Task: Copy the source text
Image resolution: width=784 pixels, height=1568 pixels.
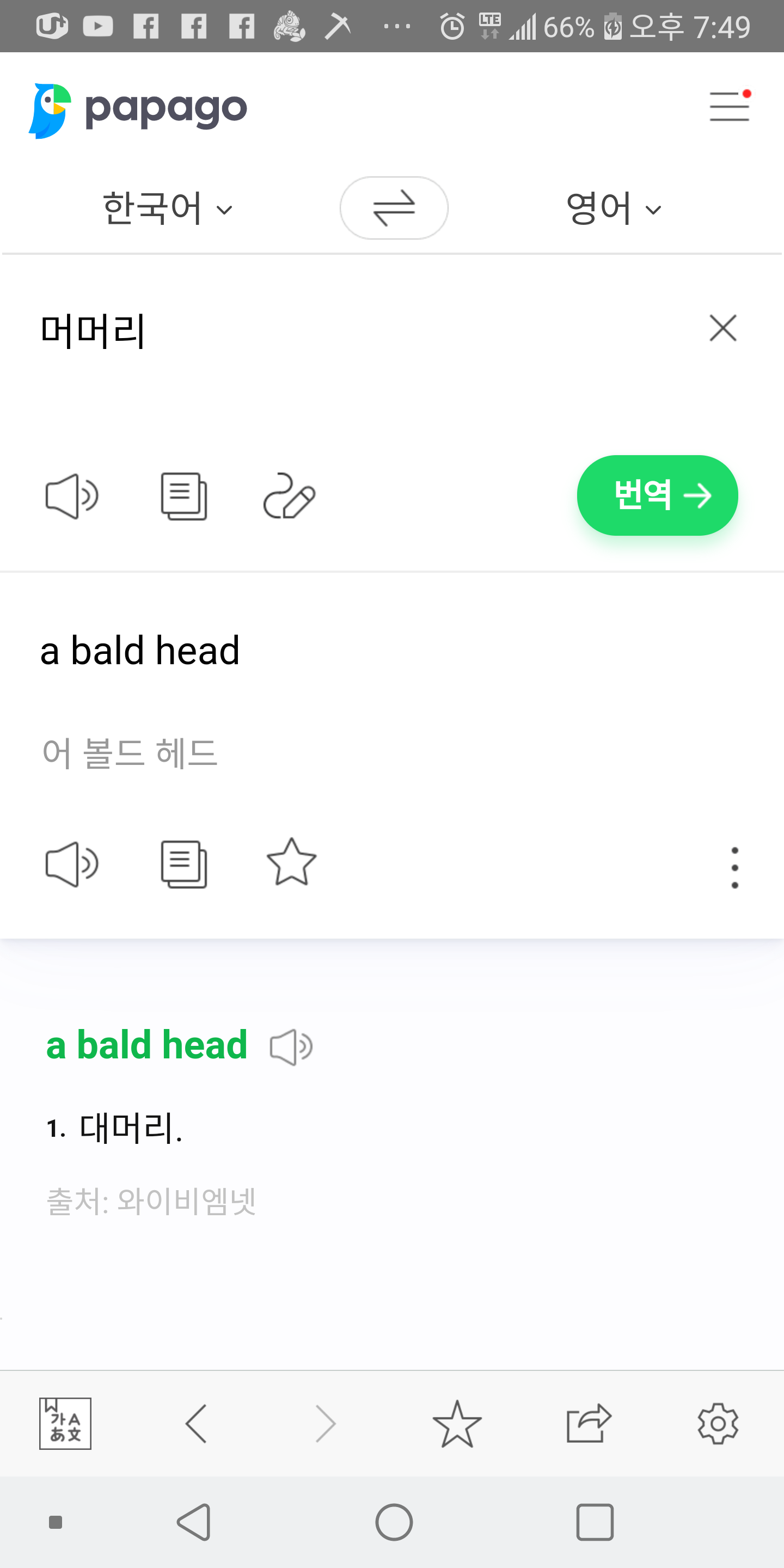Action: (184, 496)
